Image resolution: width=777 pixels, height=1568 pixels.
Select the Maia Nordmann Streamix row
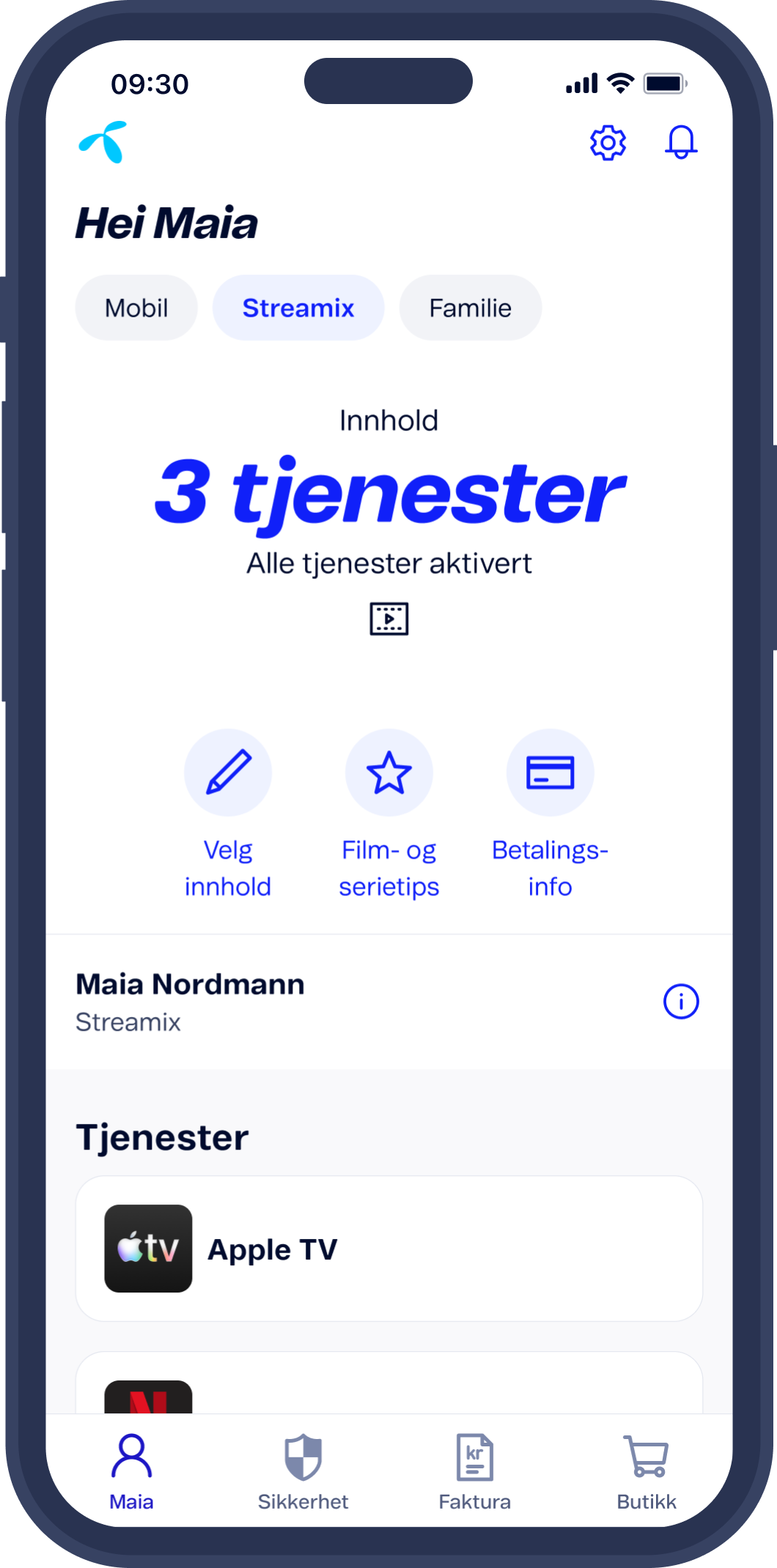tap(330, 1000)
